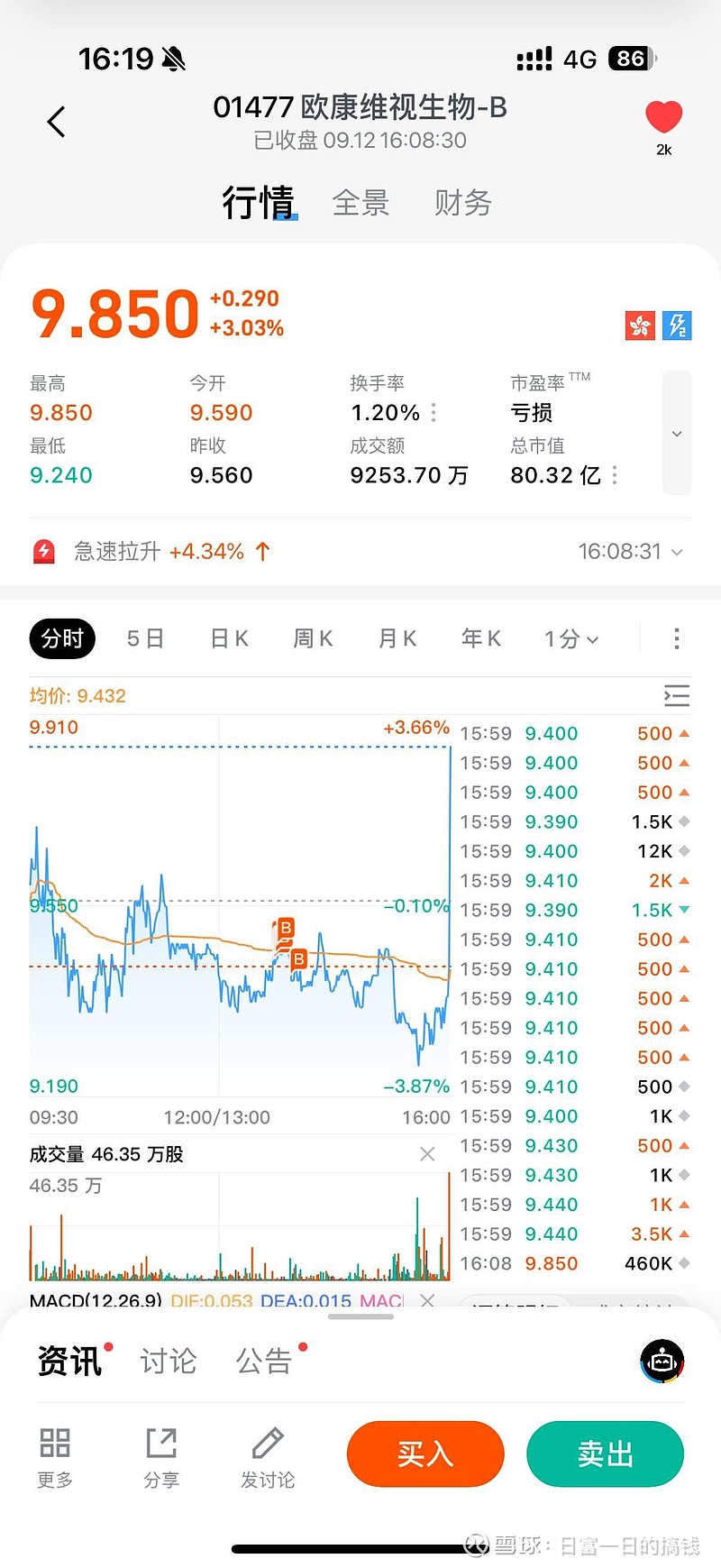
Task: Switch to the 公告 tab
Action: (x=264, y=1361)
